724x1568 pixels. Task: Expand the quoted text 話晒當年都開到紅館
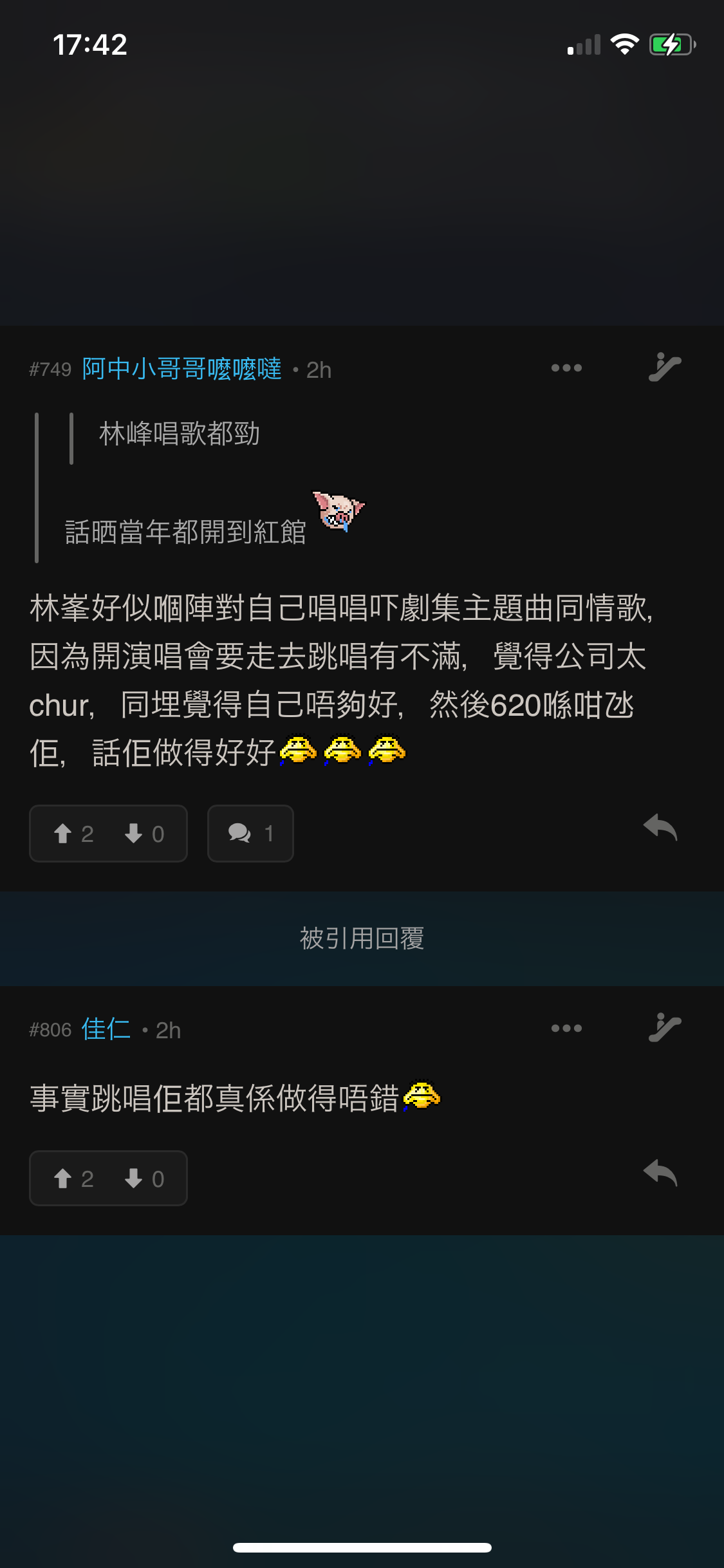185,532
